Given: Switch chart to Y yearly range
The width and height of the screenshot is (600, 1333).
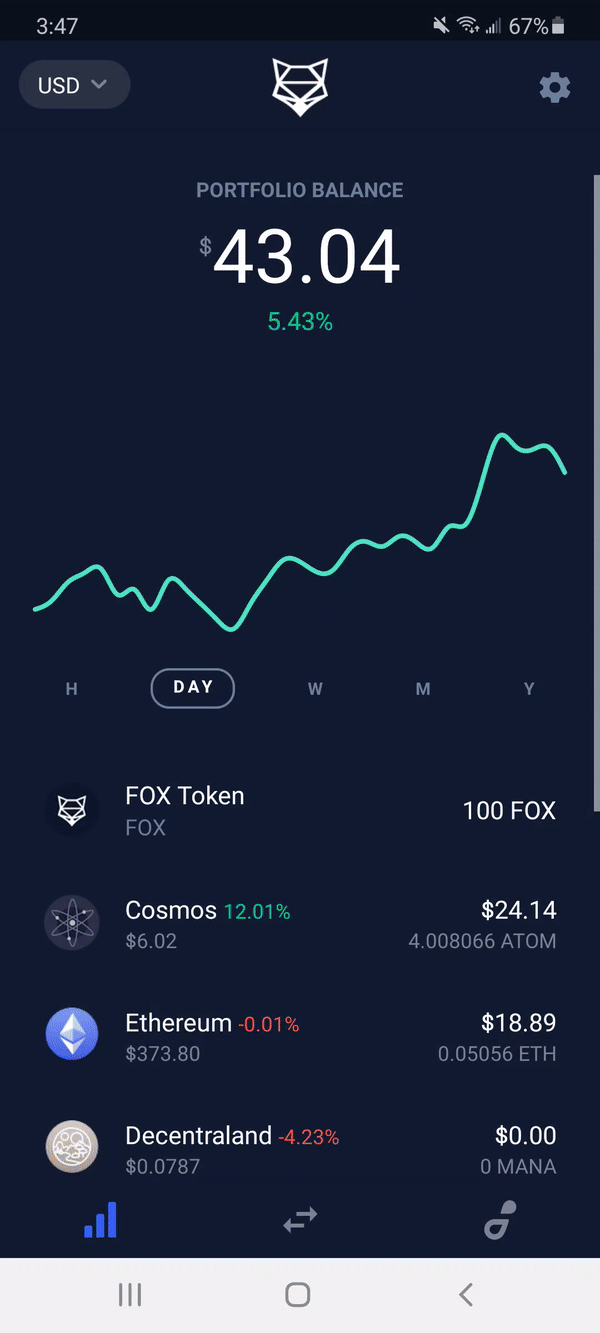Looking at the screenshot, I should [x=530, y=689].
